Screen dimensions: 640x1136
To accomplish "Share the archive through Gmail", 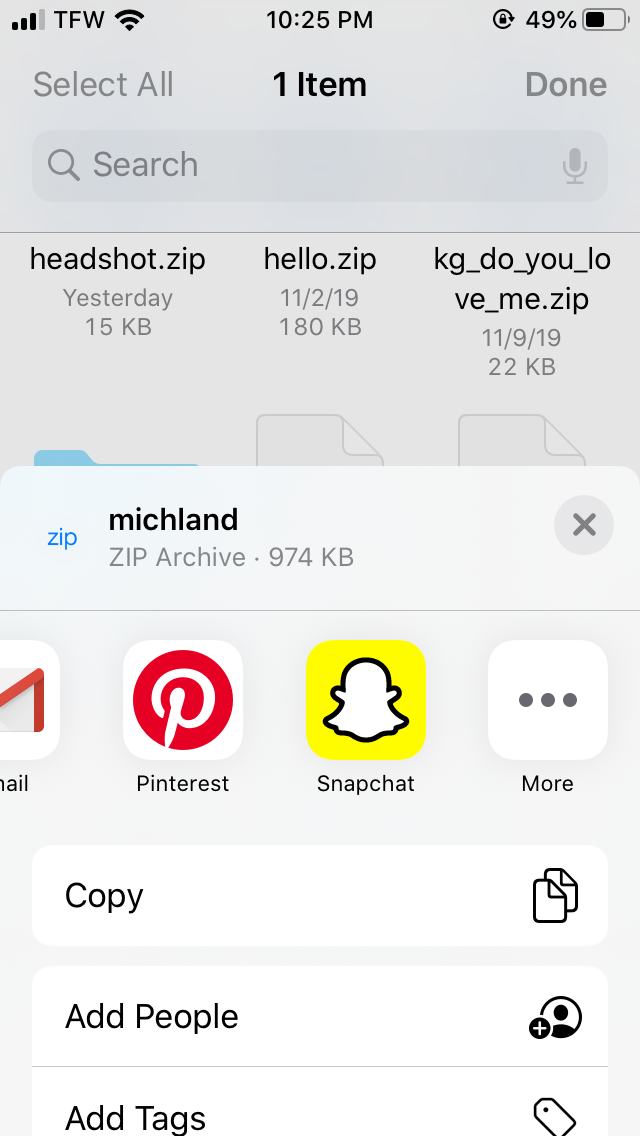I will pyautogui.click(x=26, y=700).
